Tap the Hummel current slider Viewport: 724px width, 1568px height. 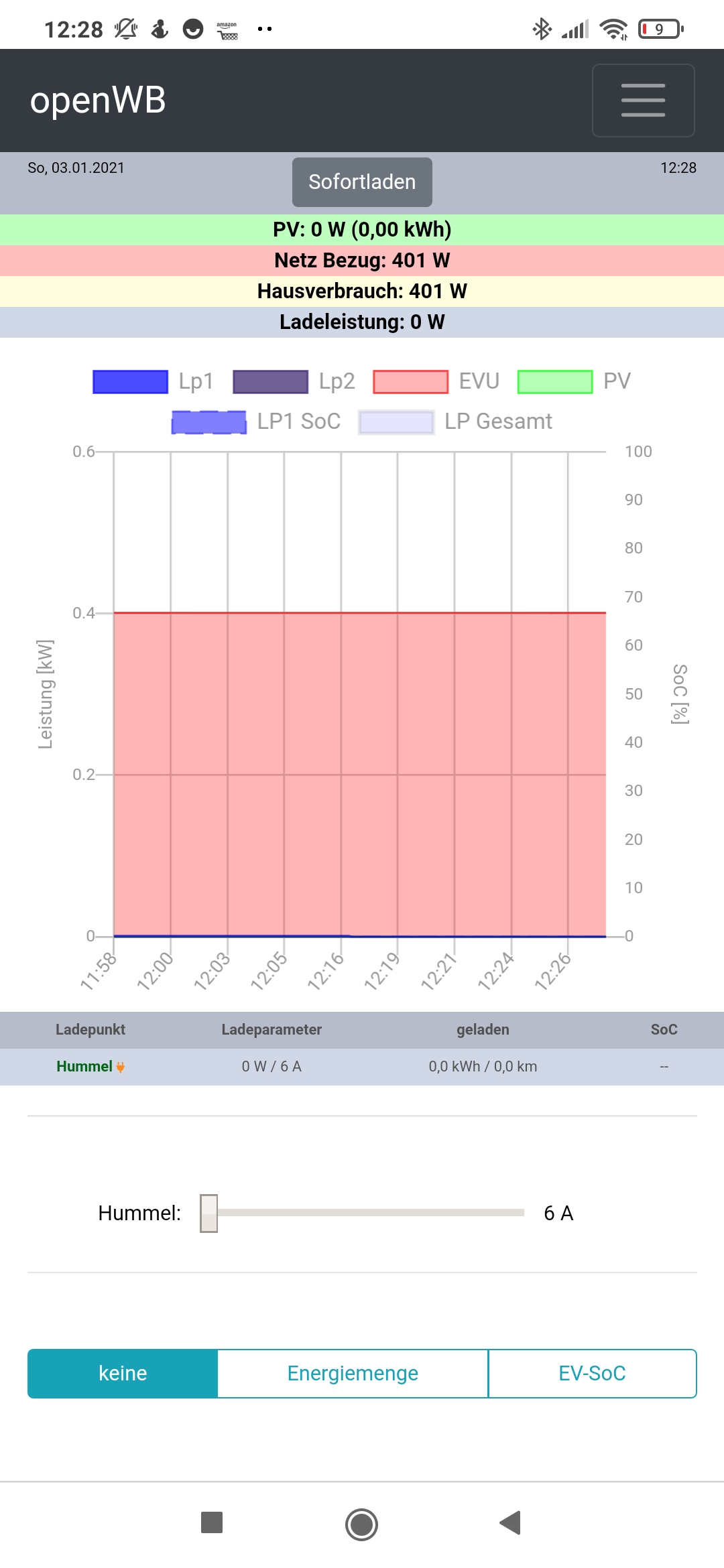pos(362,1213)
